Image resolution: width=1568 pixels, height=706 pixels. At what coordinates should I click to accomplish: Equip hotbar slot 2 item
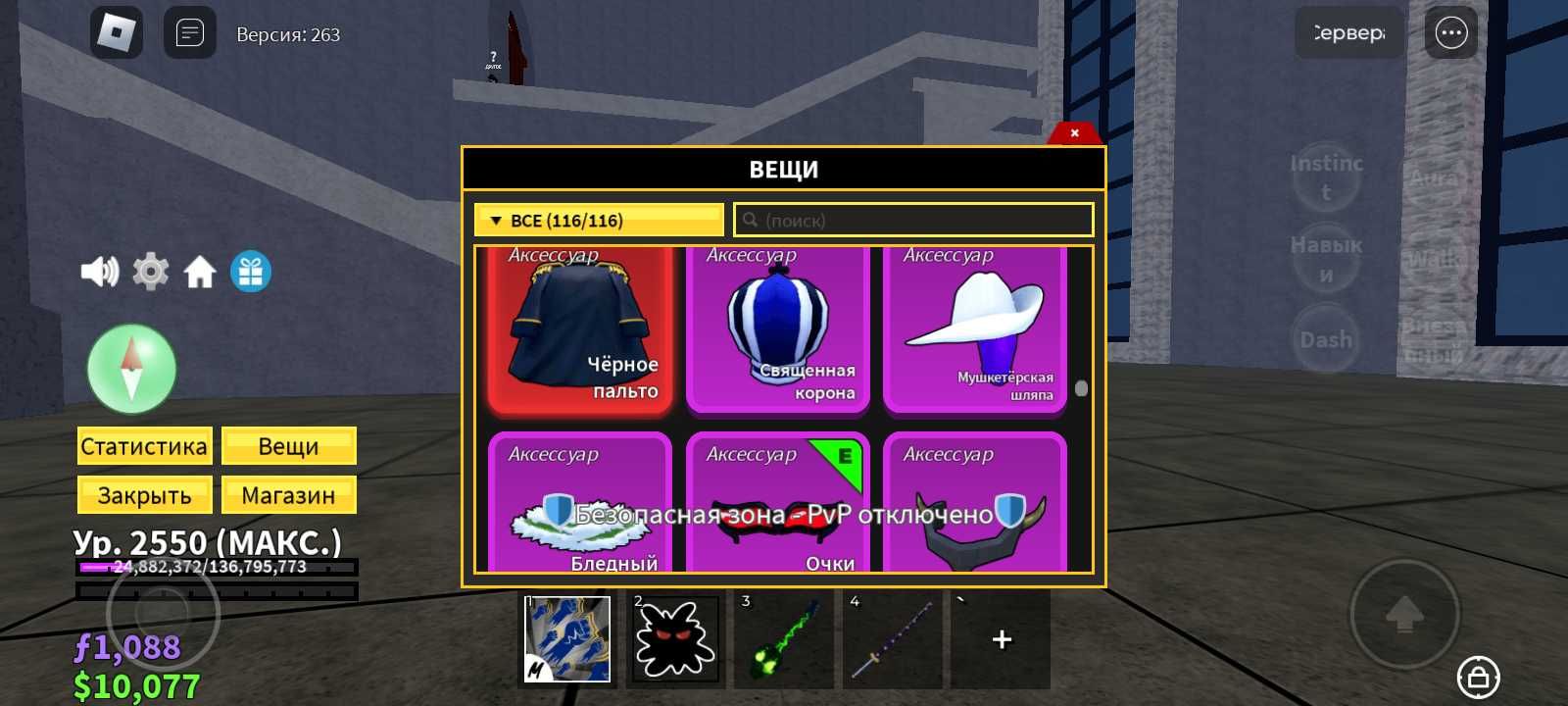tap(674, 639)
